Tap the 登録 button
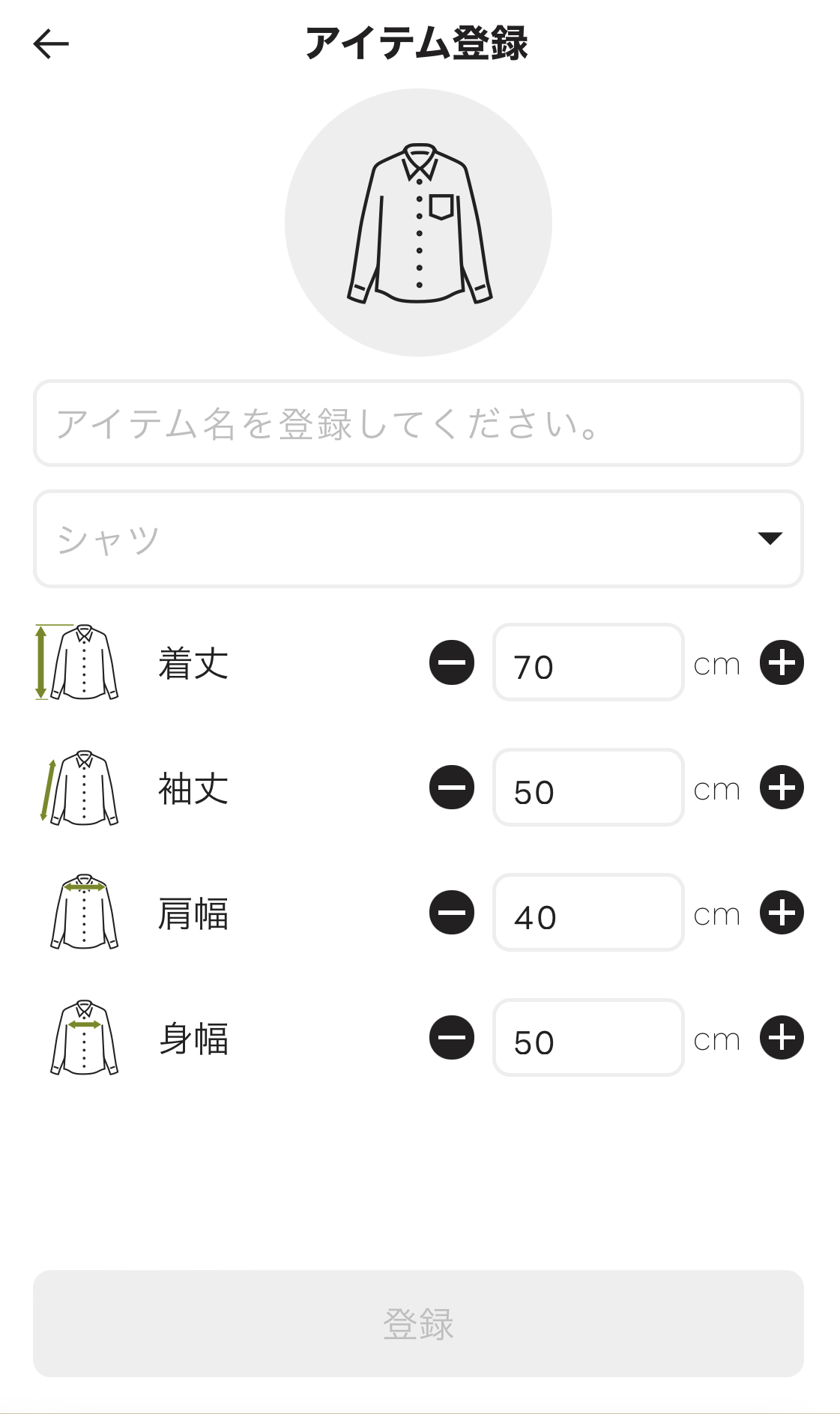 pyautogui.click(x=418, y=1323)
